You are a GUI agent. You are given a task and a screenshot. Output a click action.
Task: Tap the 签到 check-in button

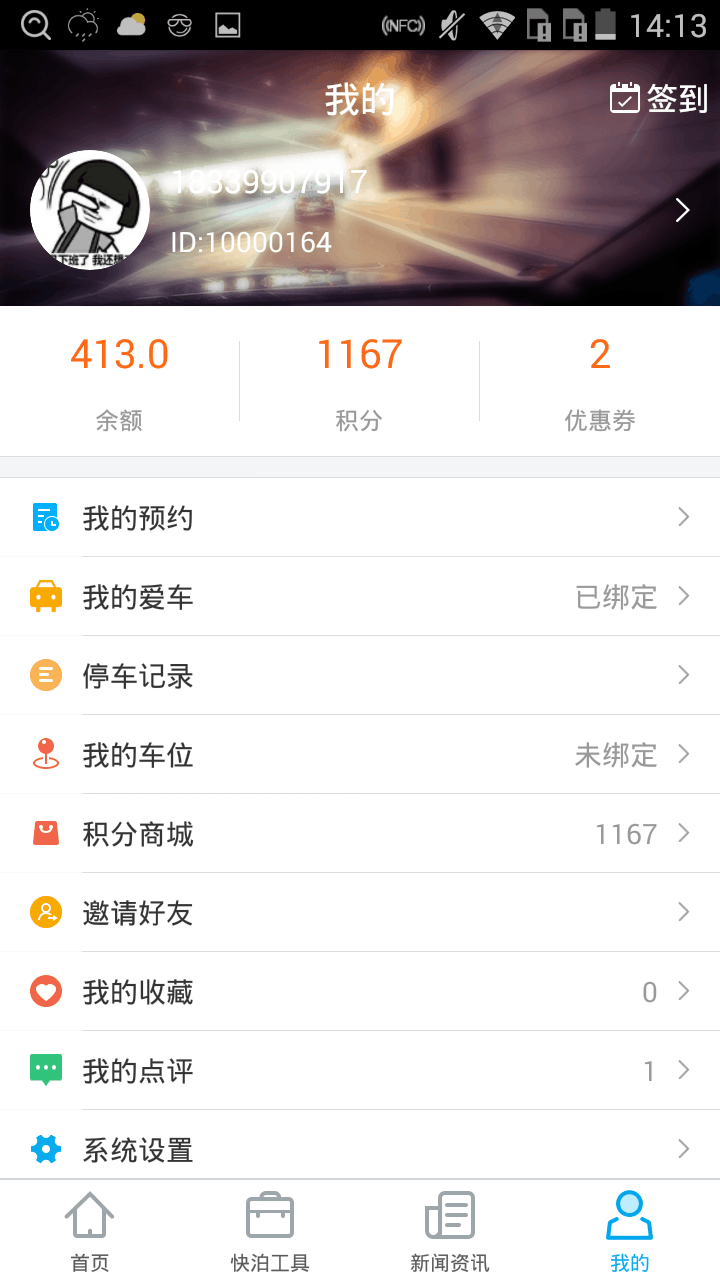659,98
